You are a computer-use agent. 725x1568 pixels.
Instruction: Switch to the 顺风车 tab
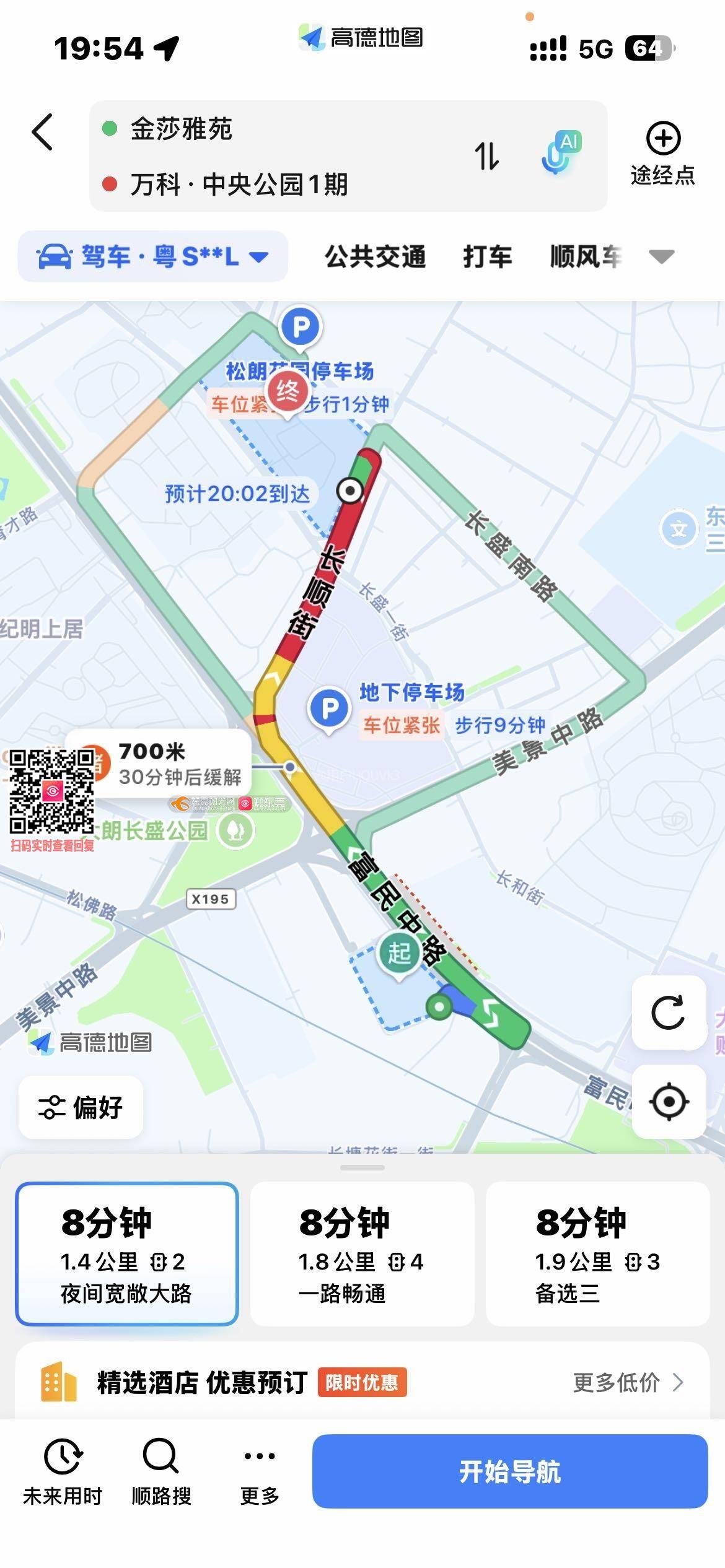pos(586,256)
